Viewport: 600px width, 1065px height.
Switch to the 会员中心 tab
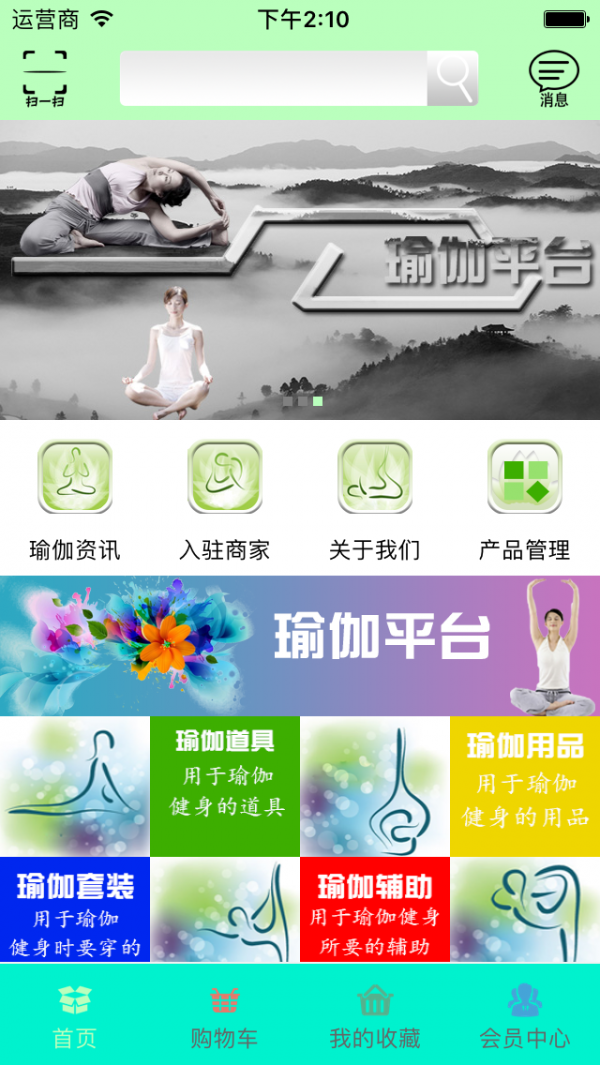point(525,1016)
